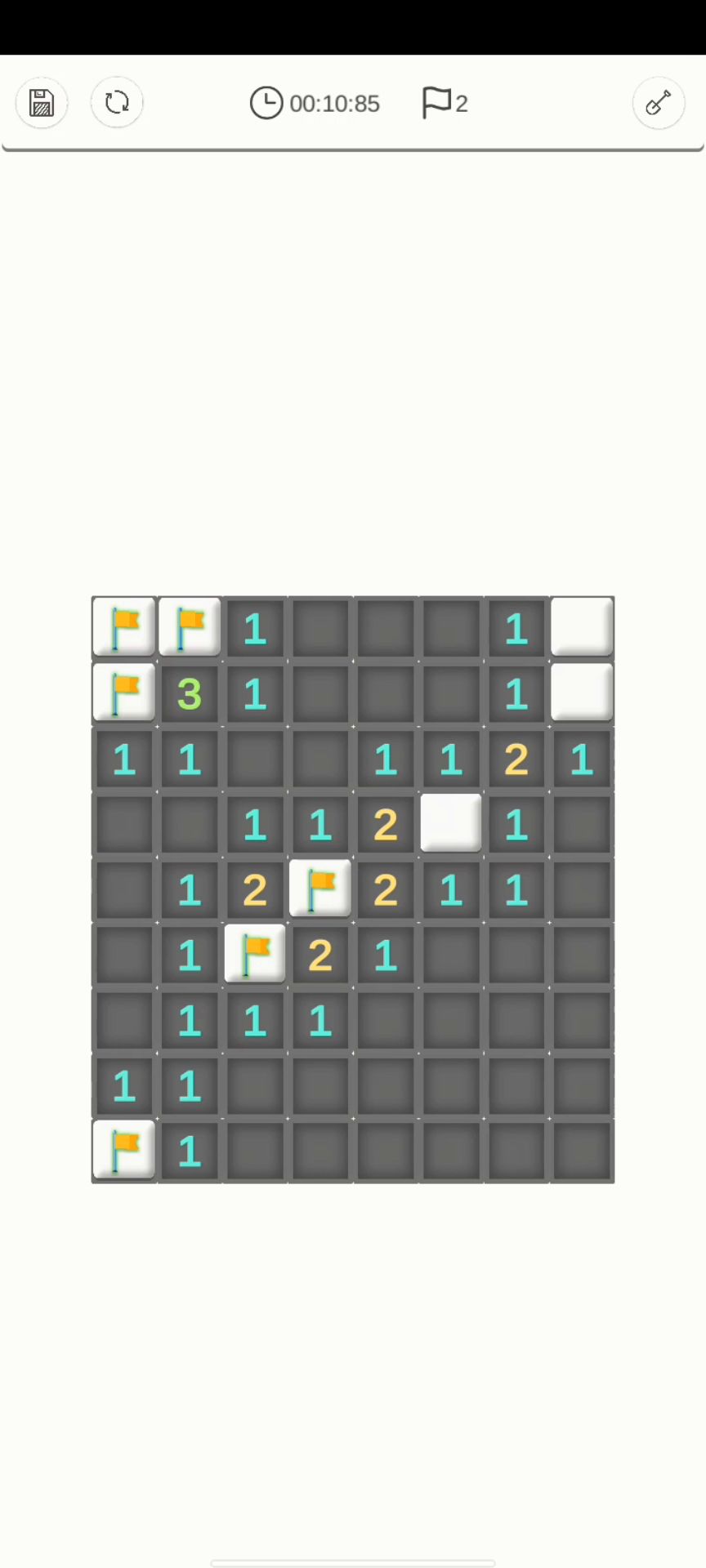Restart the minesweeper board
Image resolution: width=706 pixels, height=1568 pixels.
117,103
